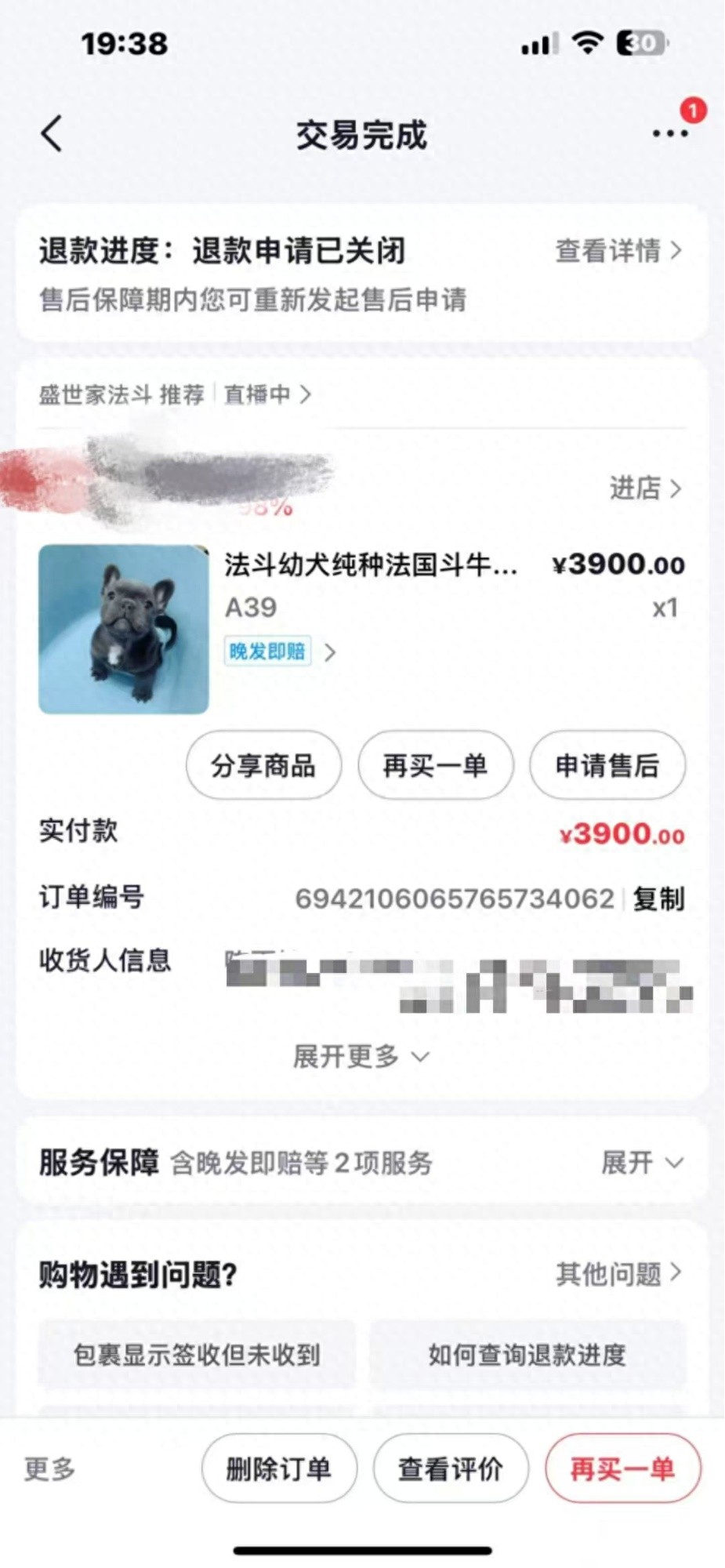Tap the back arrow at top left
This screenshot has height=1568, width=725.
(51, 133)
